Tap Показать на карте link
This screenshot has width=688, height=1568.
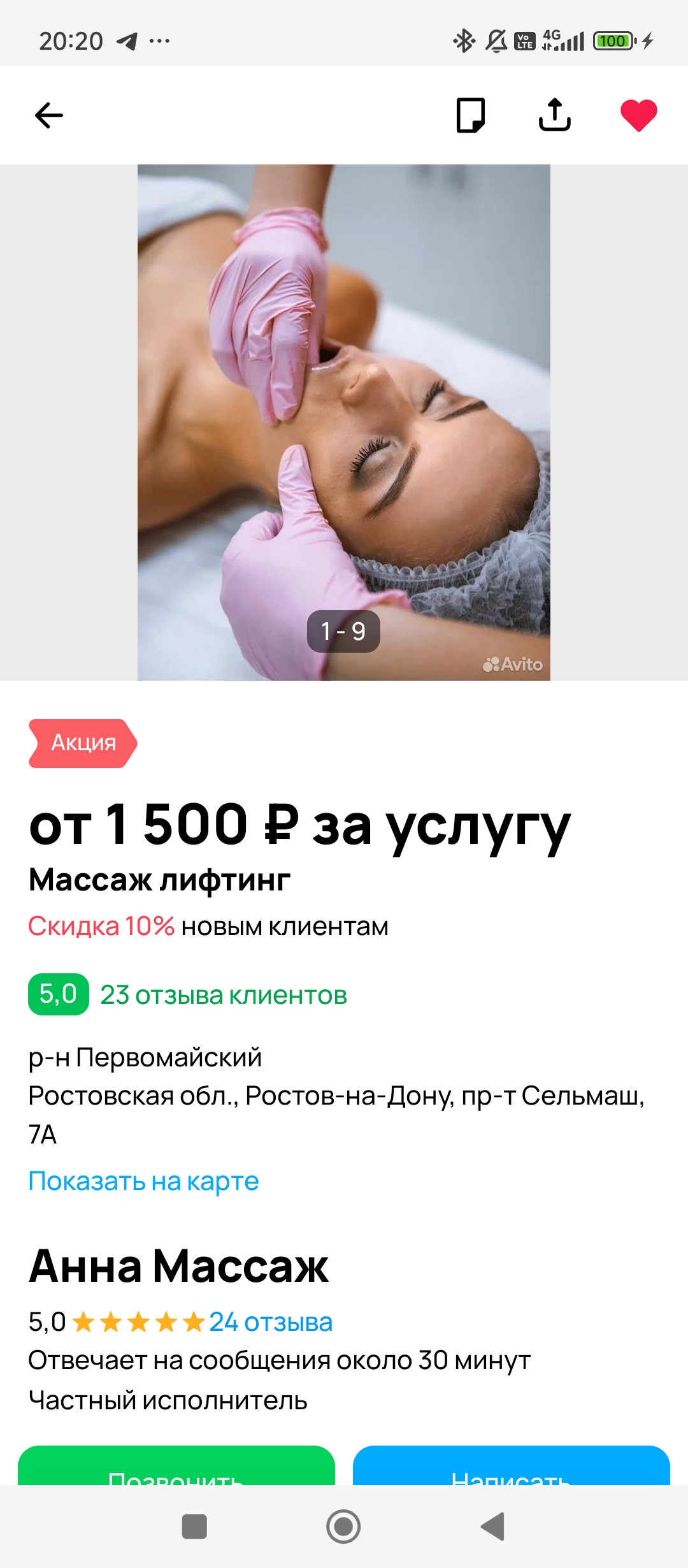point(143,1181)
